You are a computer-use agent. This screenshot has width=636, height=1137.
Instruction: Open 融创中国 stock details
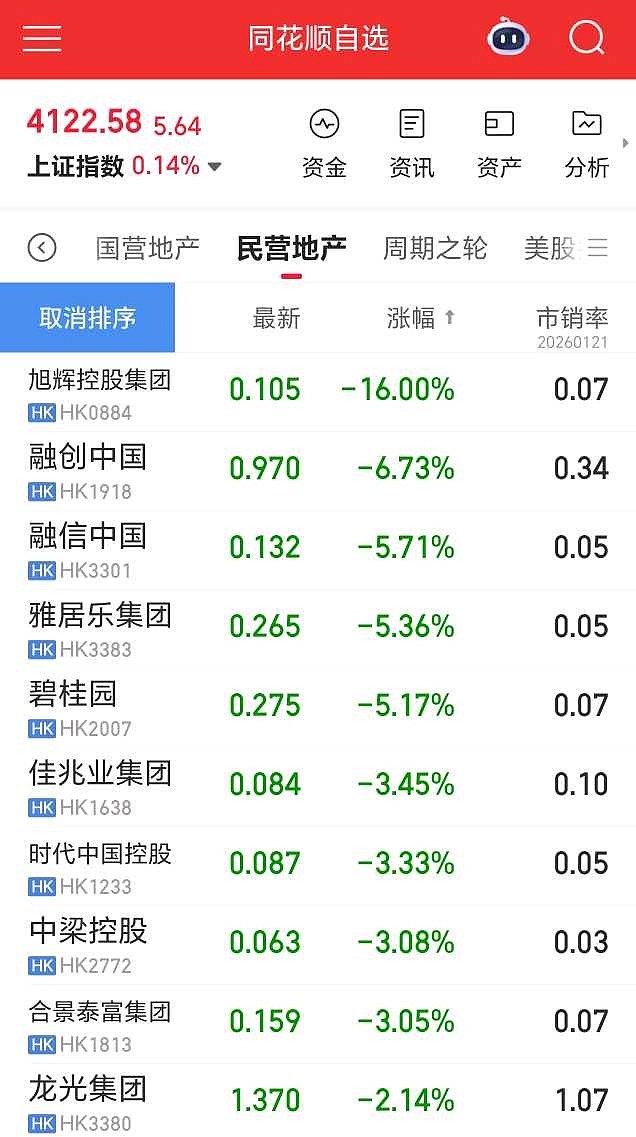[88, 470]
